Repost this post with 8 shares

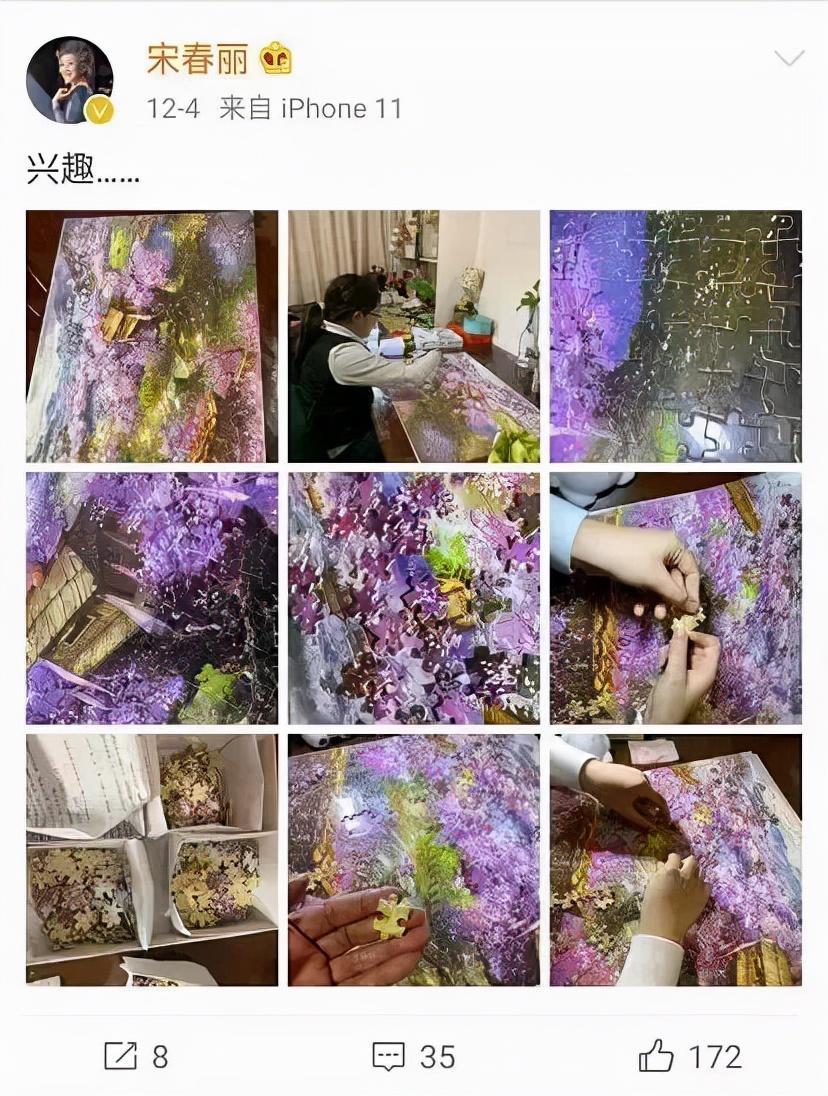(x=137, y=1056)
